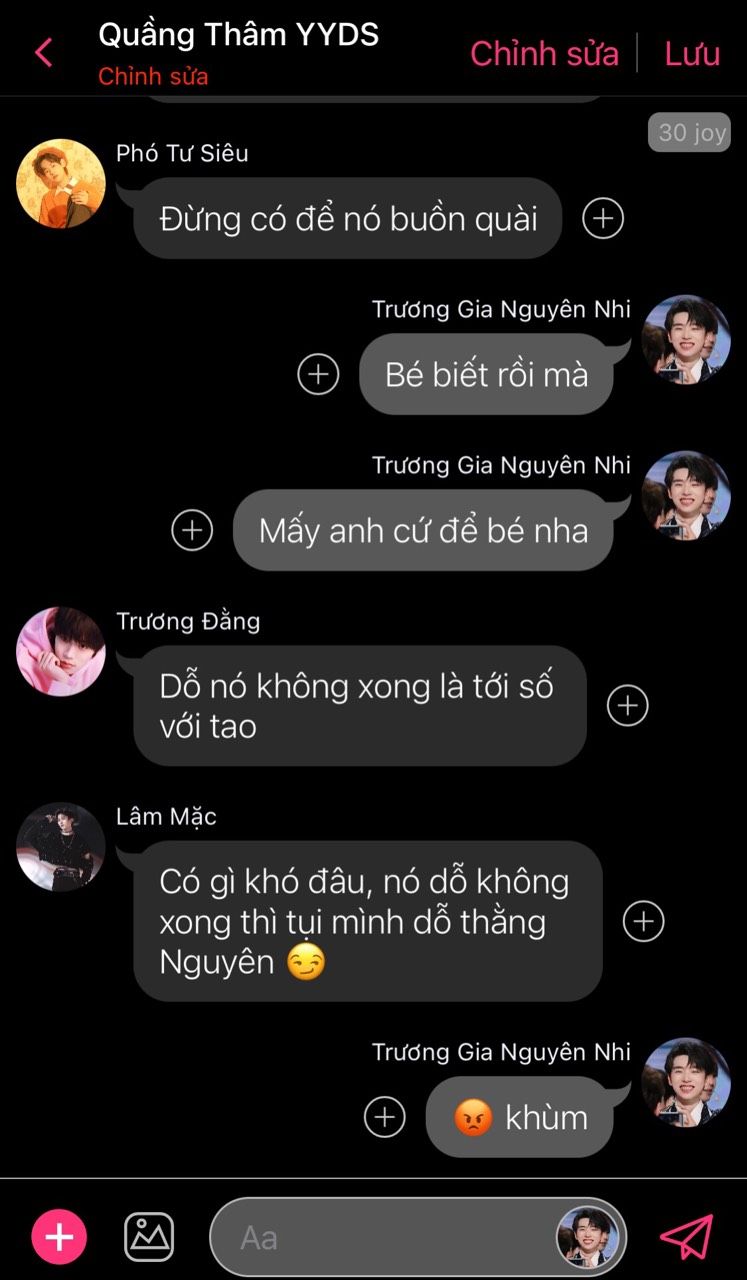Open the image gallery picker
747x1280 pixels.
pos(149,1238)
